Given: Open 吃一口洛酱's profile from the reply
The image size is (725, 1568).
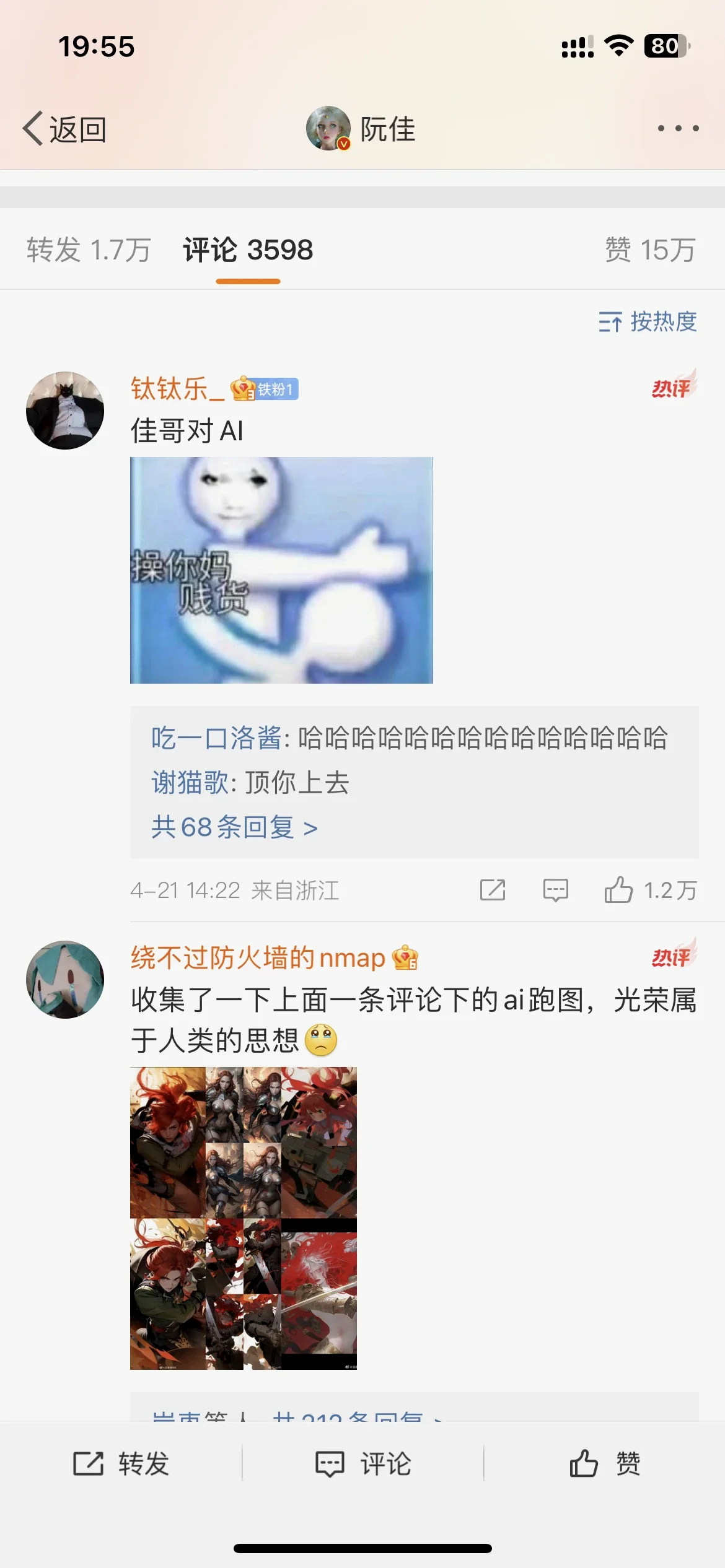Looking at the screenshot, I should click(x=216, y=738).
